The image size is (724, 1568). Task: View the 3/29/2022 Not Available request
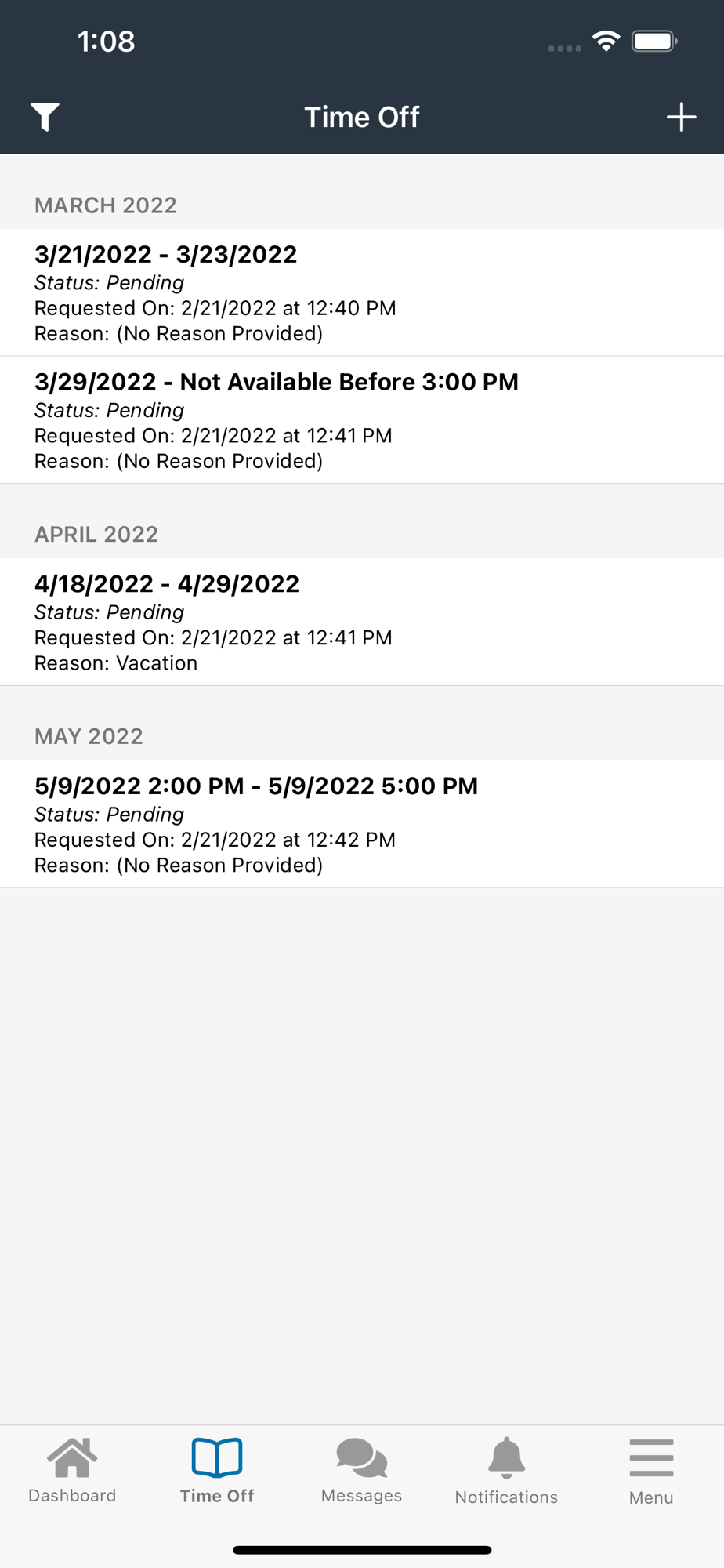click(x=361, y=420)
